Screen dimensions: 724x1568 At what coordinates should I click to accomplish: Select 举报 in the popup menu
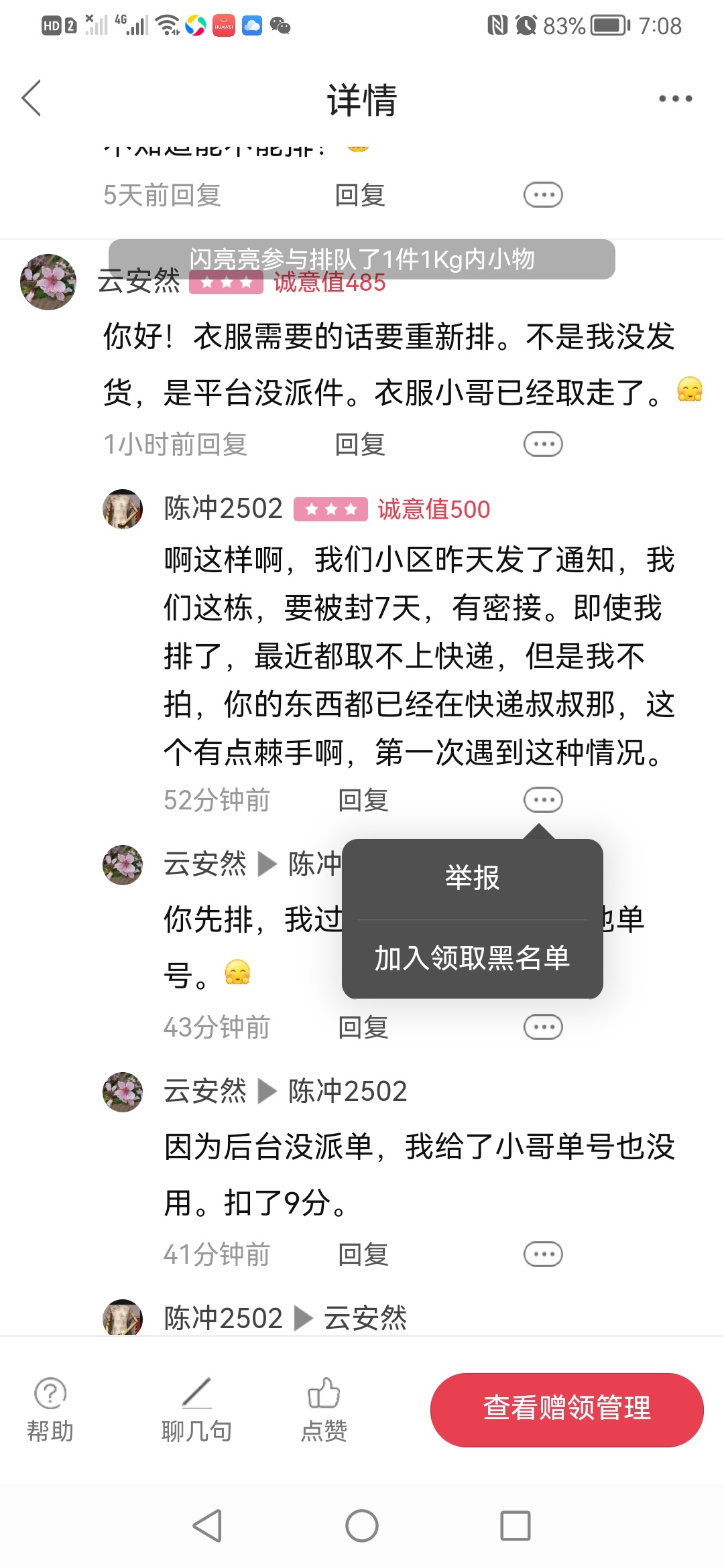tap(472, 878)
